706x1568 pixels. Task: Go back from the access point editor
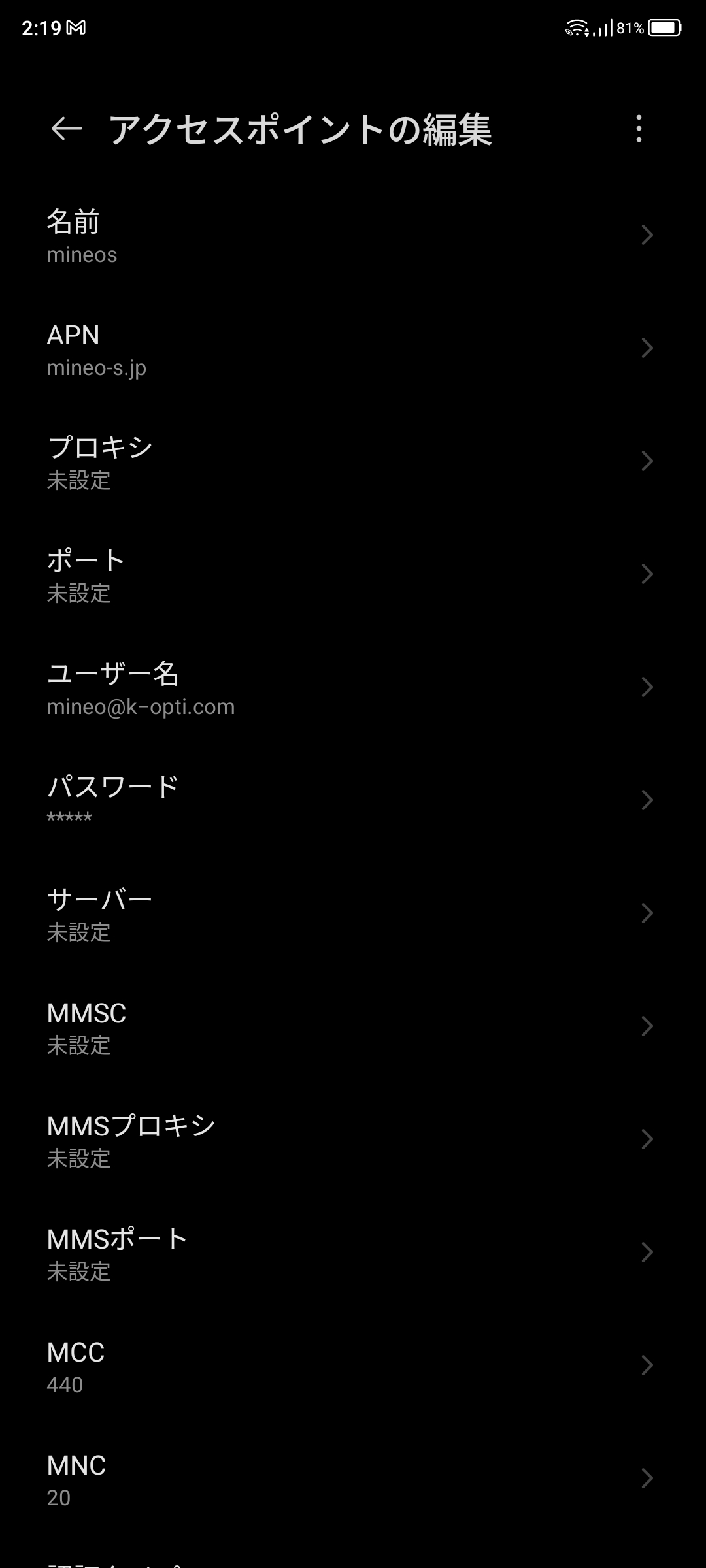point(67,129)
